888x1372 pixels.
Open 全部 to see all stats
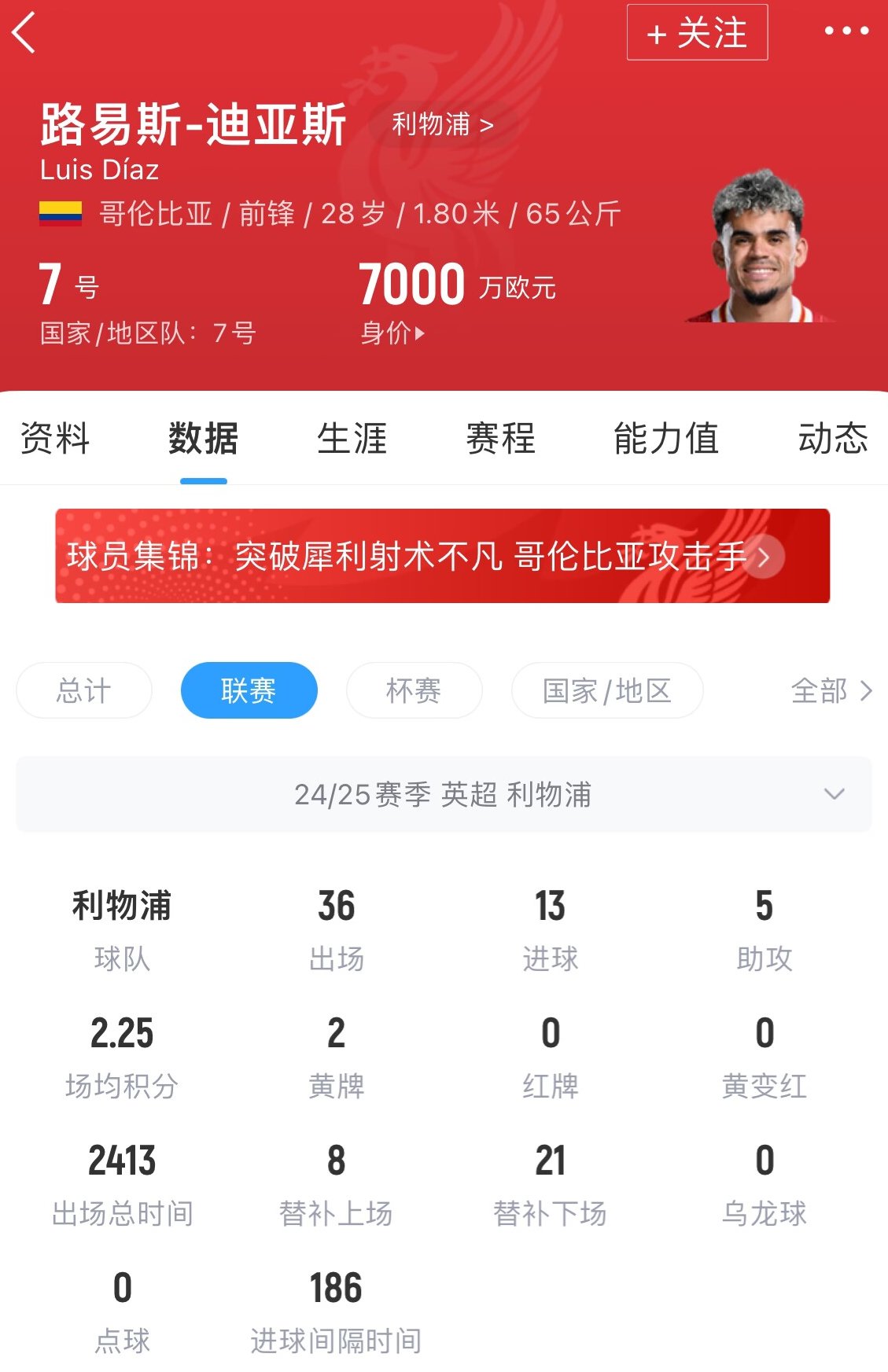pyautogui.click(x=831, y=690)
